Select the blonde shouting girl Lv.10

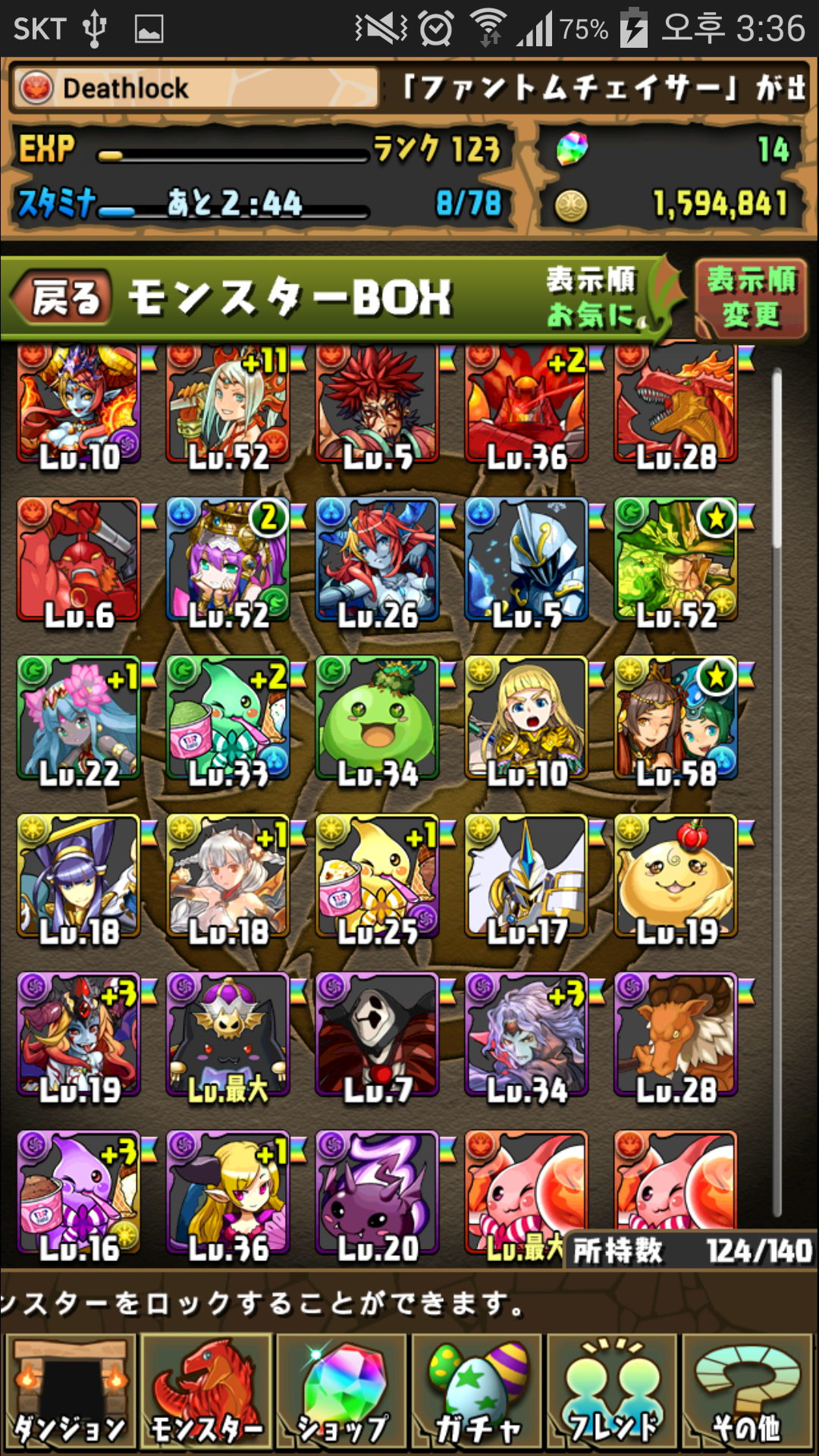[x=527, y=719]
